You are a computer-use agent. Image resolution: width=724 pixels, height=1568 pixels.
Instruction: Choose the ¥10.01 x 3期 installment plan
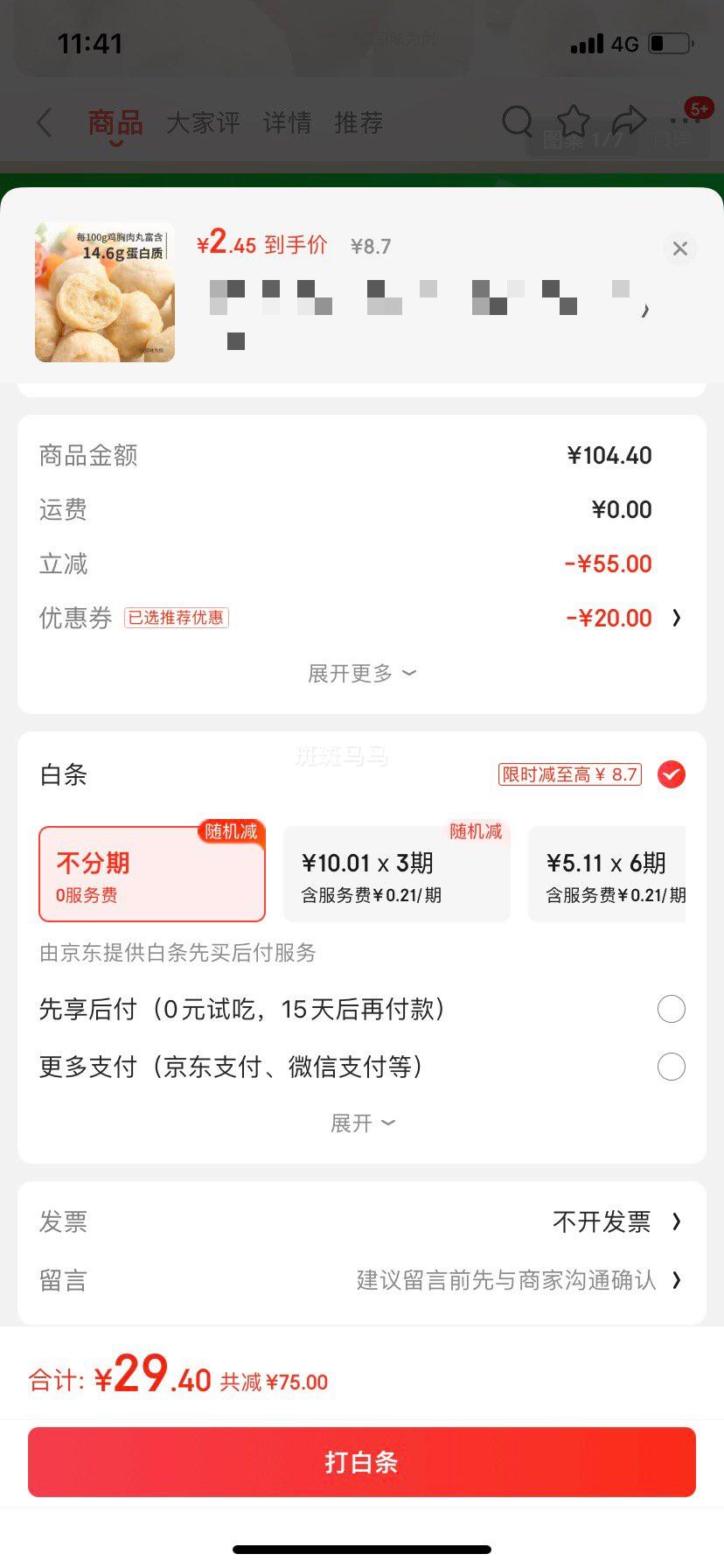397,873
